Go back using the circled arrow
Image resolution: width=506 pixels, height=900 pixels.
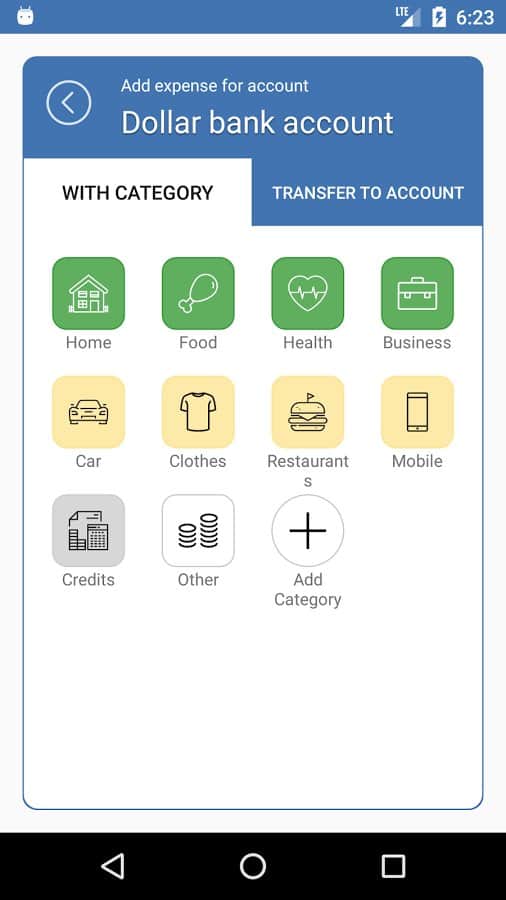coord(69,103)
